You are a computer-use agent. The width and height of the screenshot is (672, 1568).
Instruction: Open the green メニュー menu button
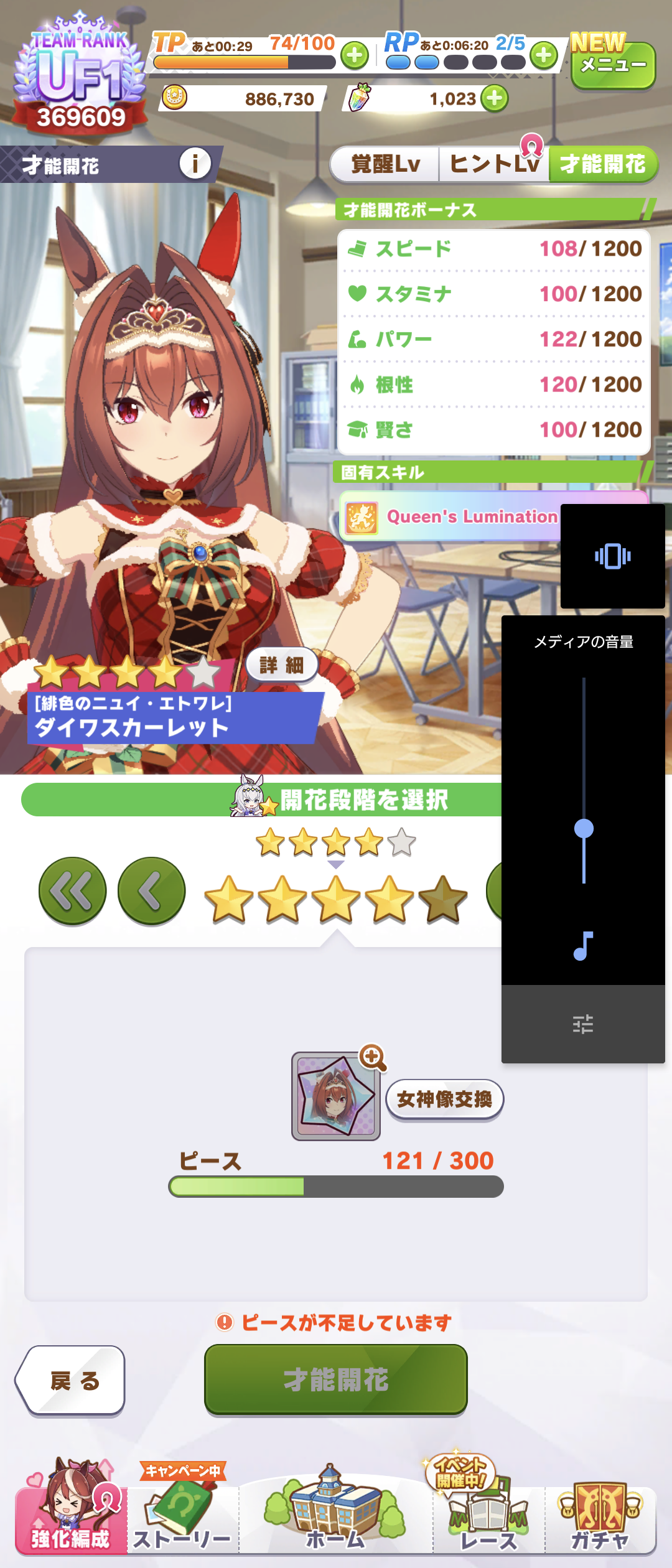click(x=613, y=65)
